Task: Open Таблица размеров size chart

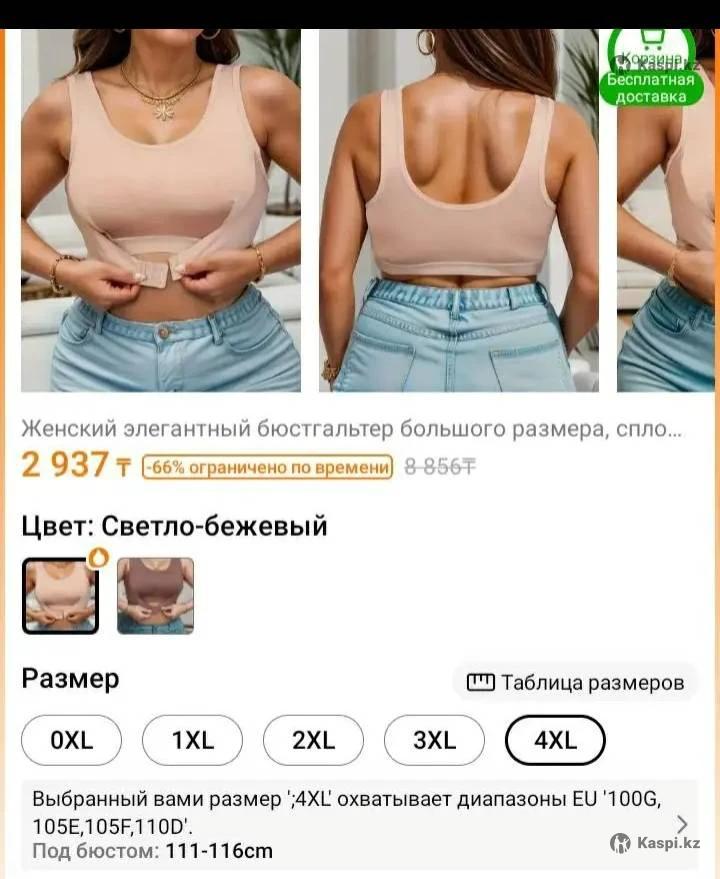Action: point(576,683)
